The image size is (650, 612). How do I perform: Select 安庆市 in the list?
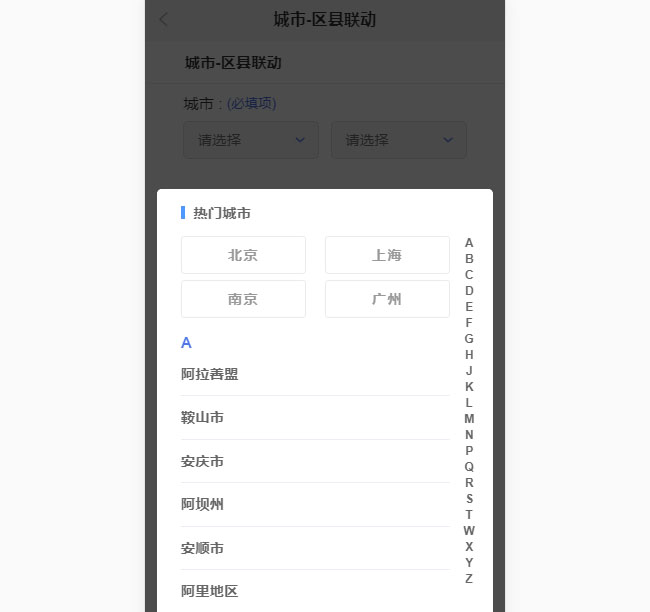coord(202,461)
